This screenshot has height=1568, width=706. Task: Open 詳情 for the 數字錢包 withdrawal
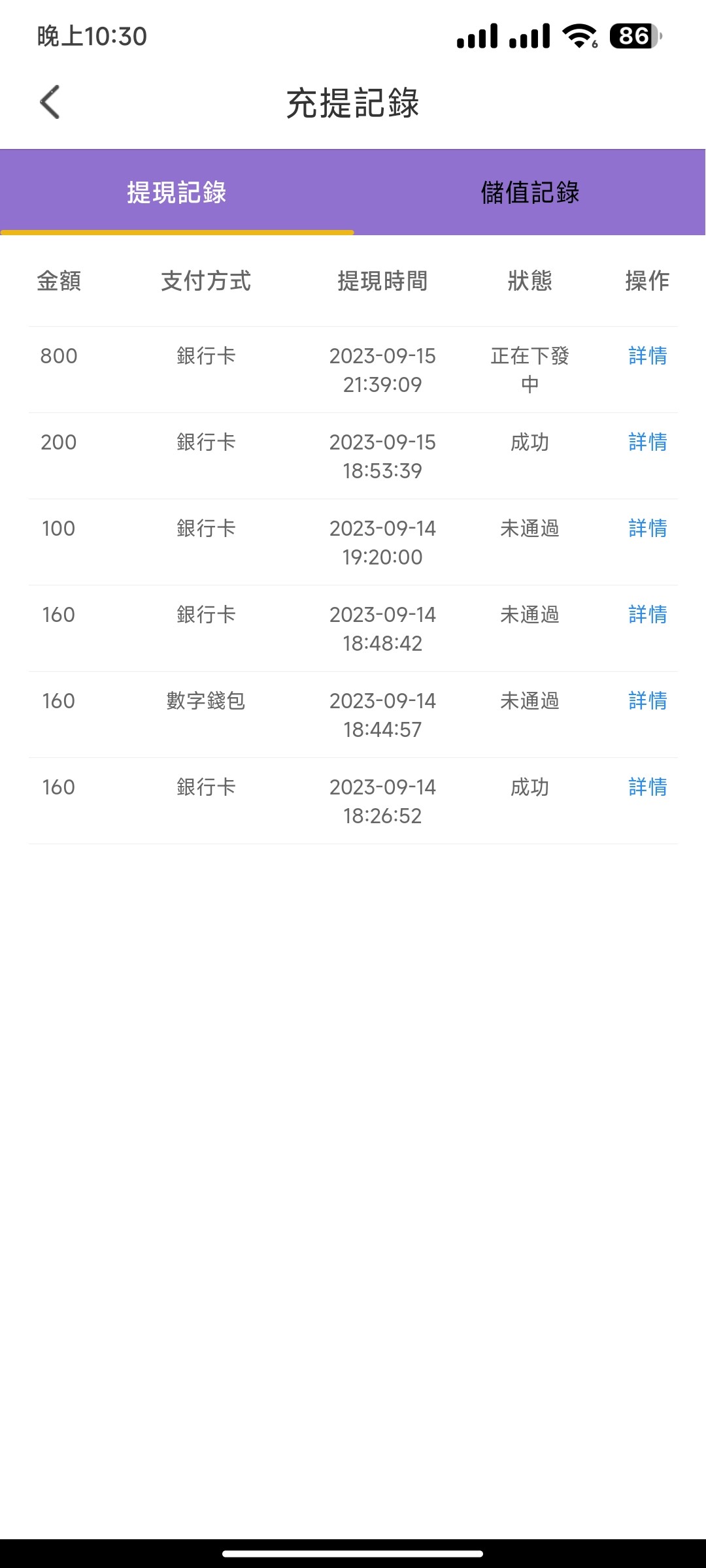[646, 702]
